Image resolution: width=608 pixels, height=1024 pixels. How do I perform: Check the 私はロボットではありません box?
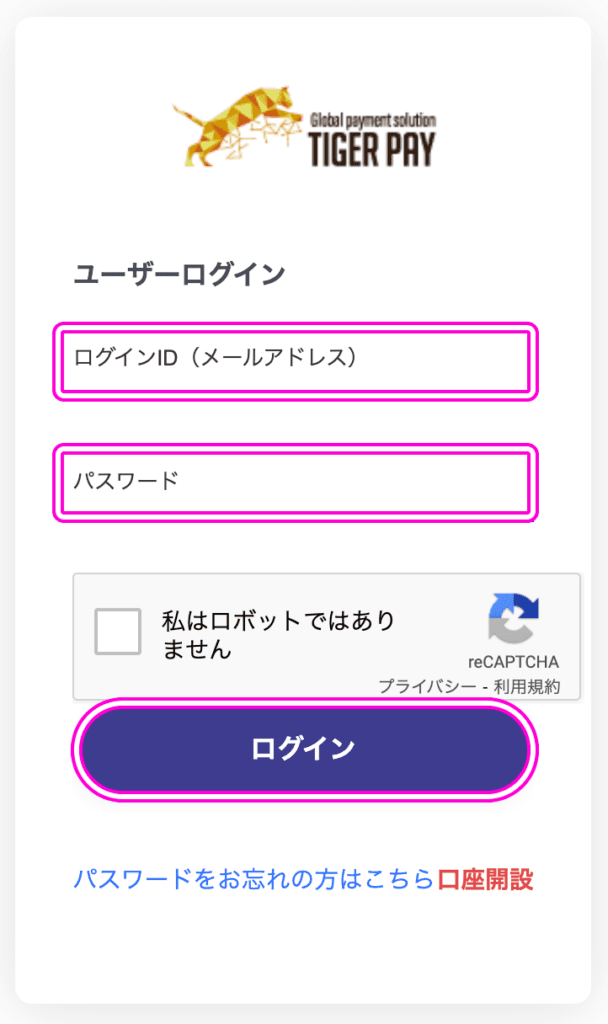tap(118, 632)
